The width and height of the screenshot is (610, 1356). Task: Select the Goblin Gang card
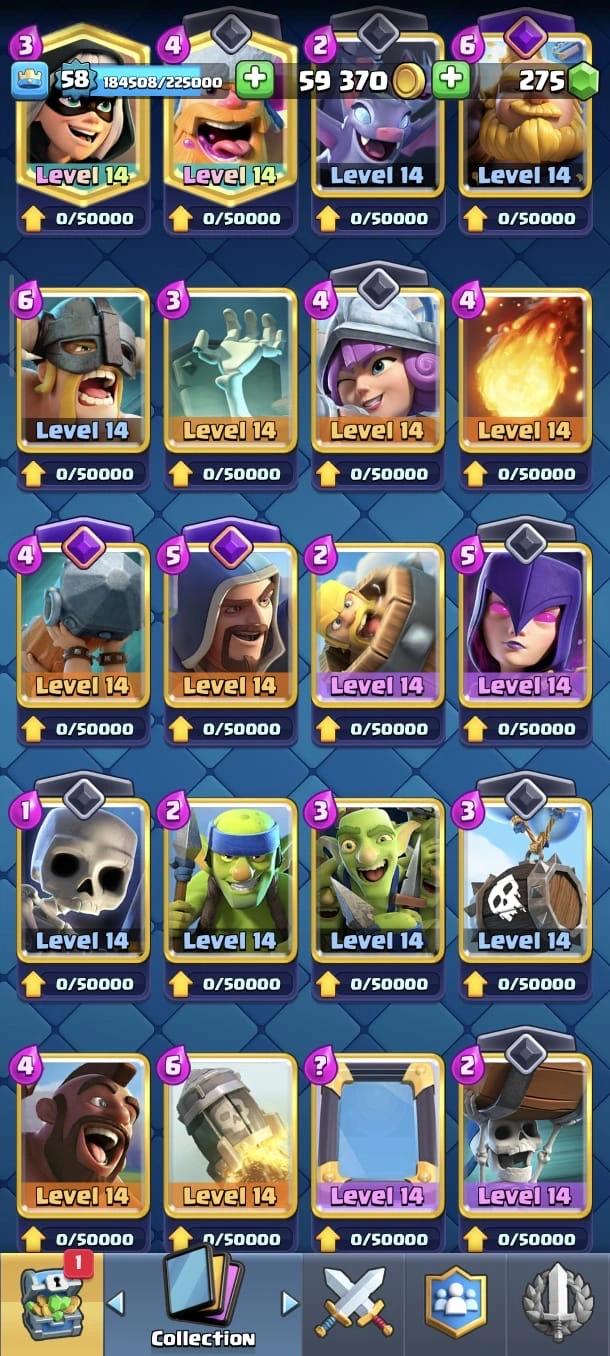coord(377,880)
